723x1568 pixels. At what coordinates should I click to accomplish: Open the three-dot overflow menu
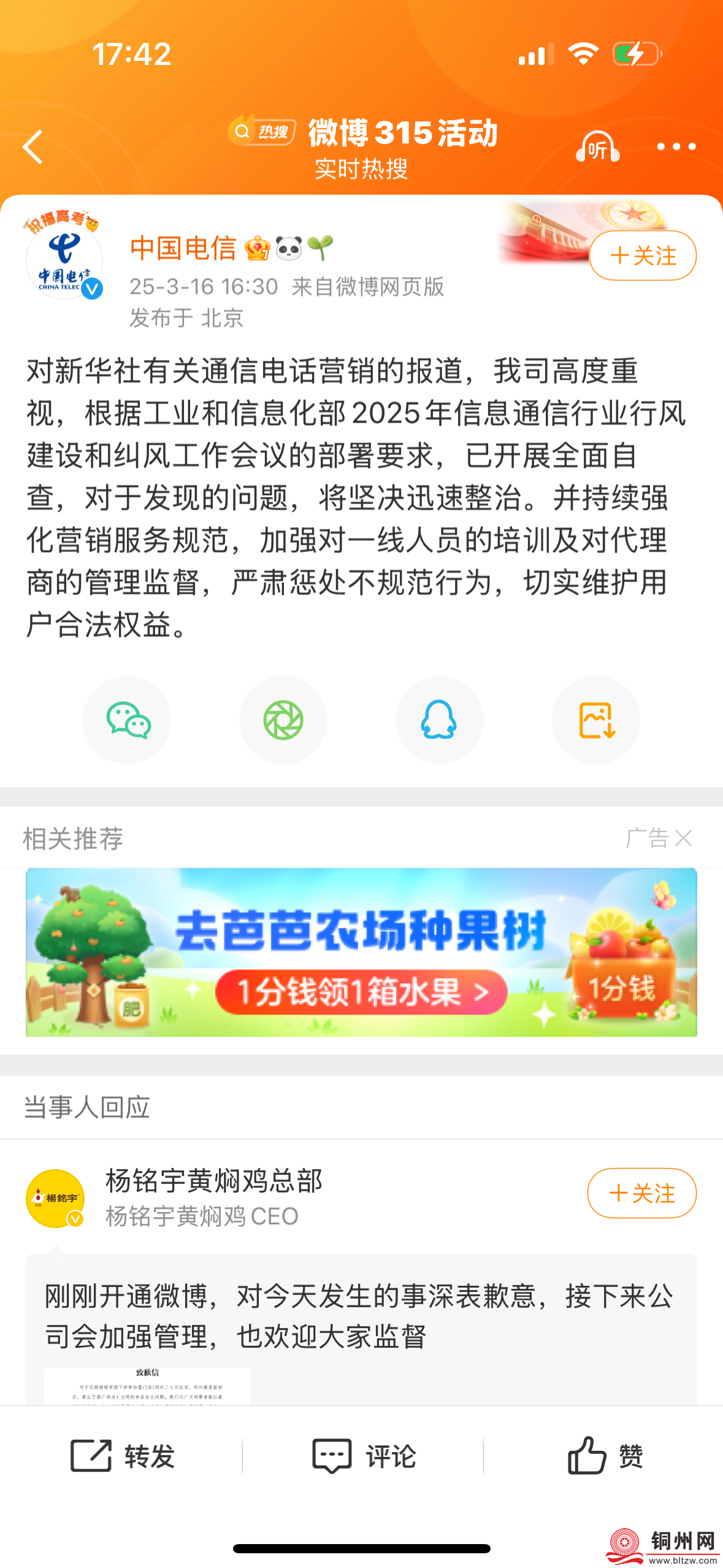tap(676, 147)
